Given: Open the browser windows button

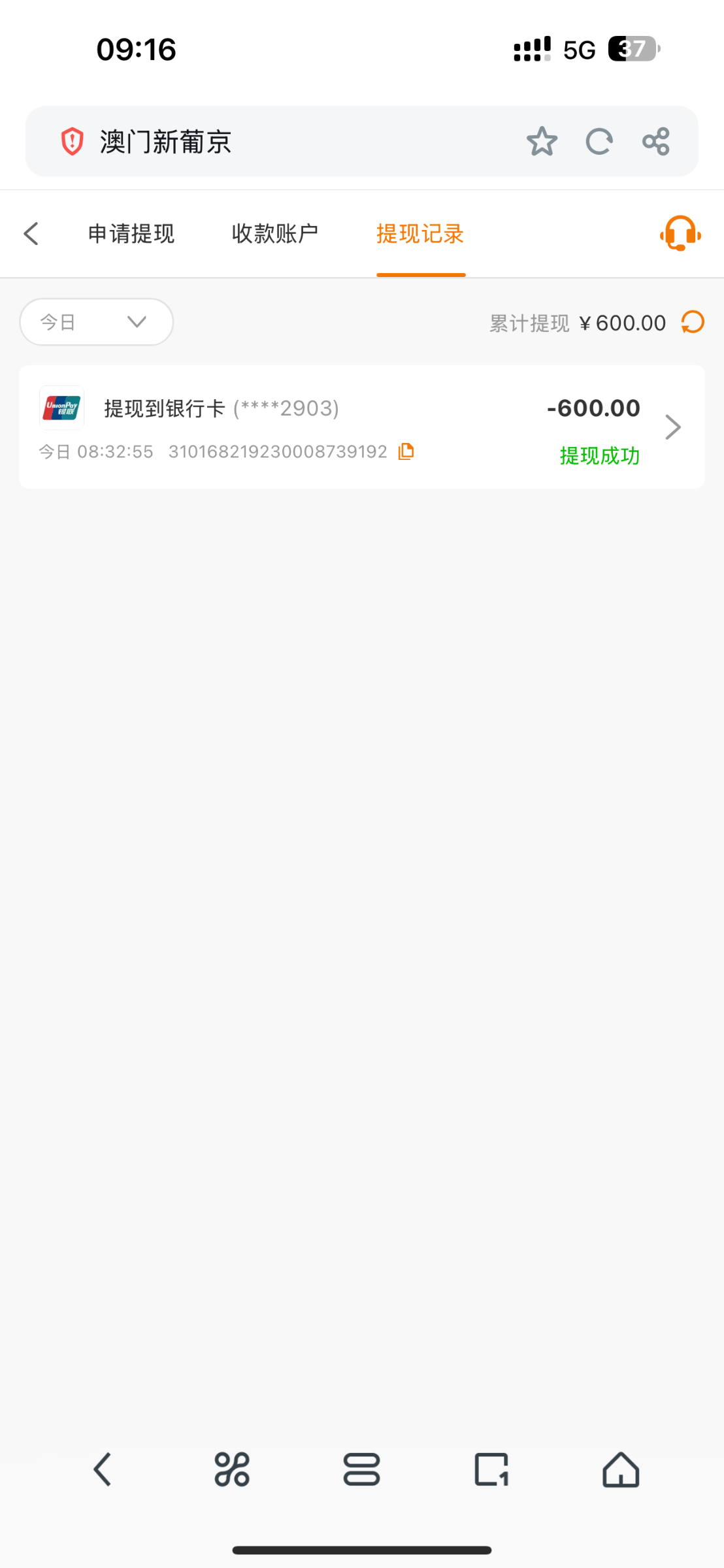Looking at the screenshot, I should point(491,1469).
